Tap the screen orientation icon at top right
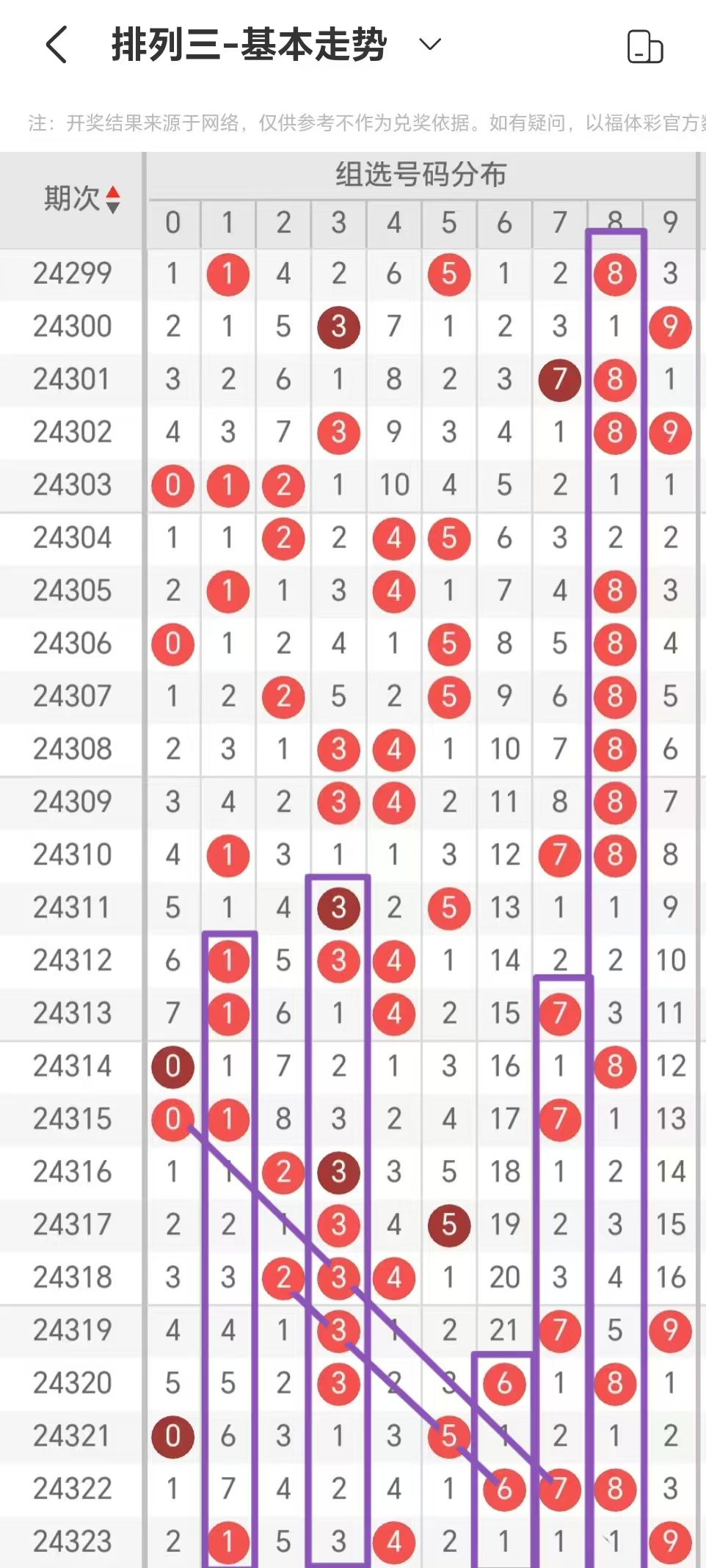The height and width of the screenshot is (1568, 706). [x=645, y=47]
